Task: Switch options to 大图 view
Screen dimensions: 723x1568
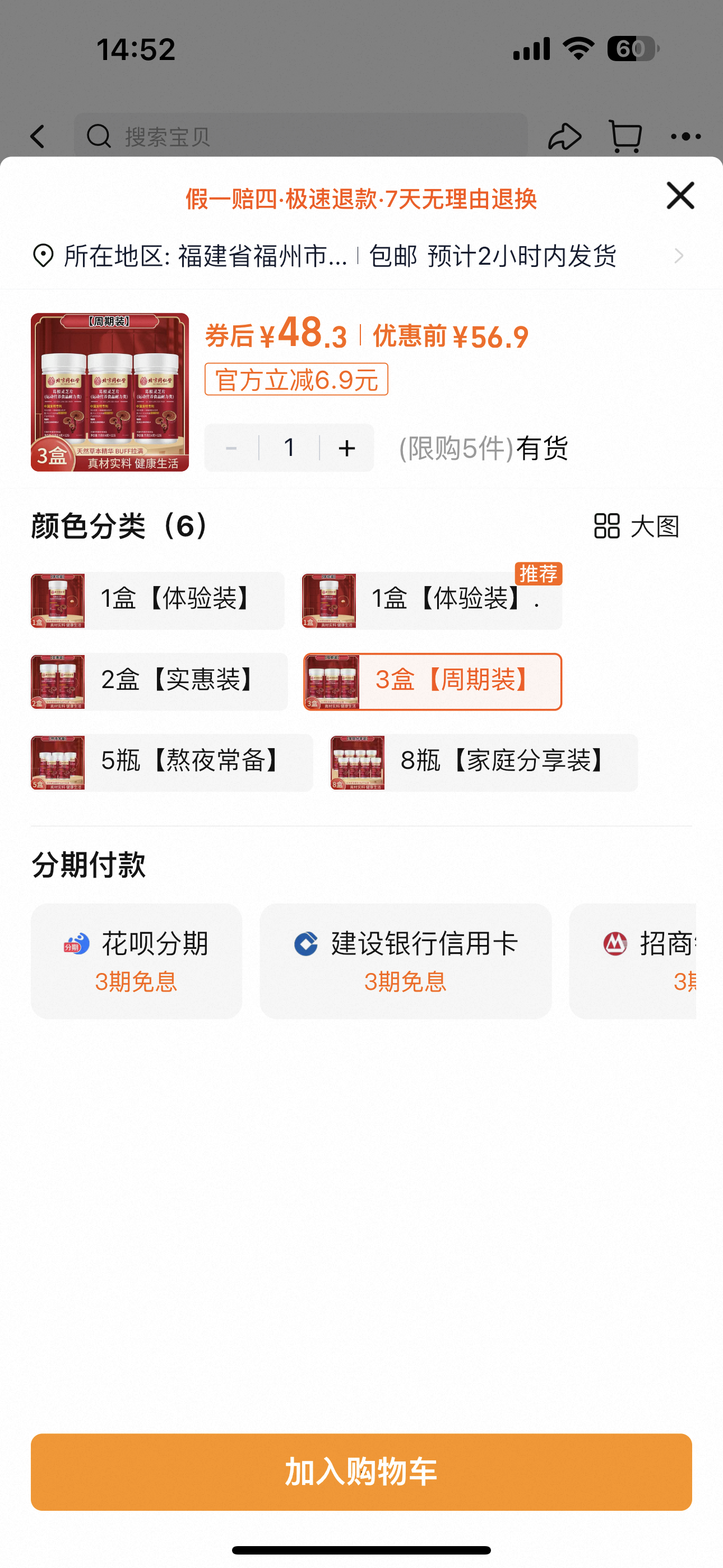Action: tap(637, 526)
